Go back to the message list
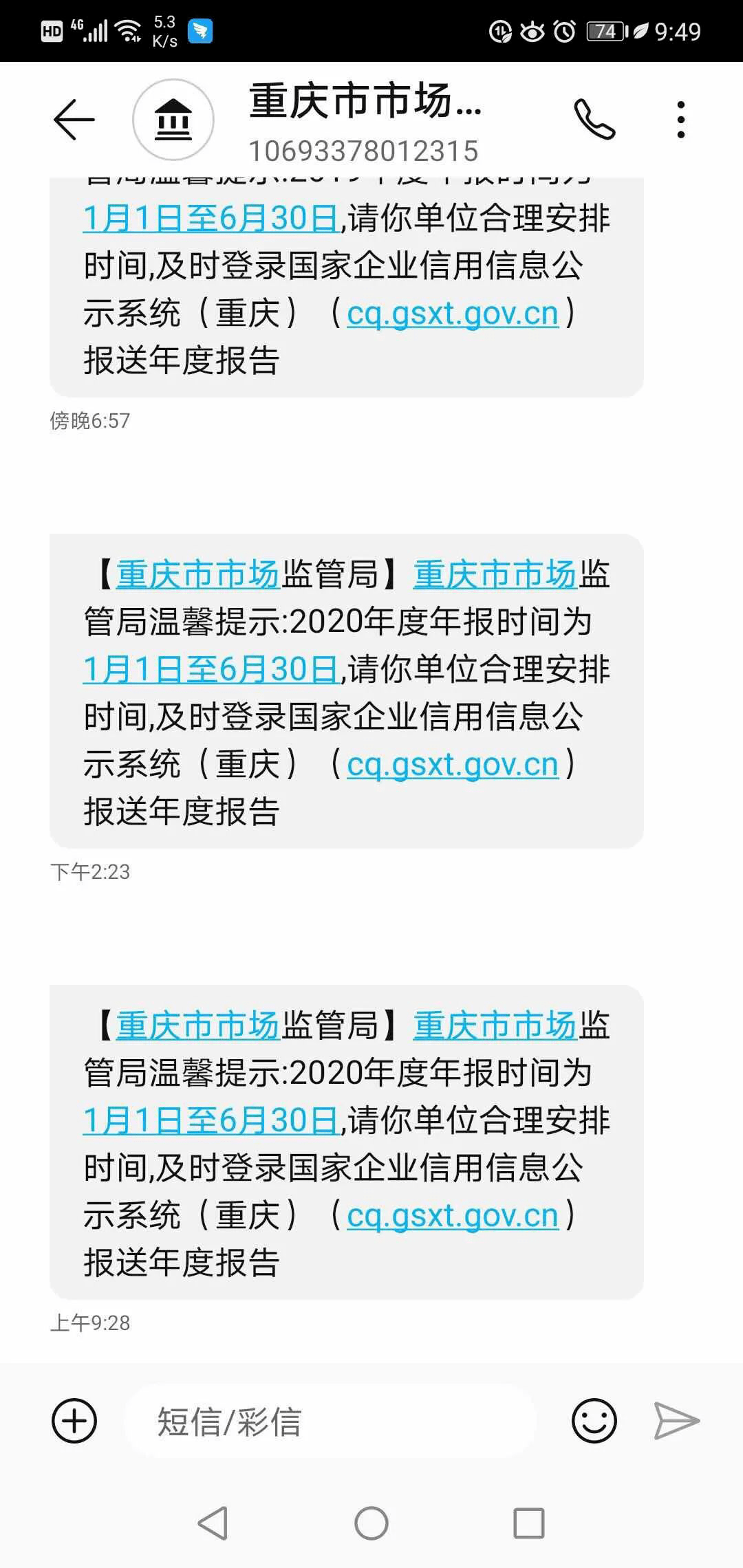Screen dimensions: 743x1568 [x=74, y=120]
